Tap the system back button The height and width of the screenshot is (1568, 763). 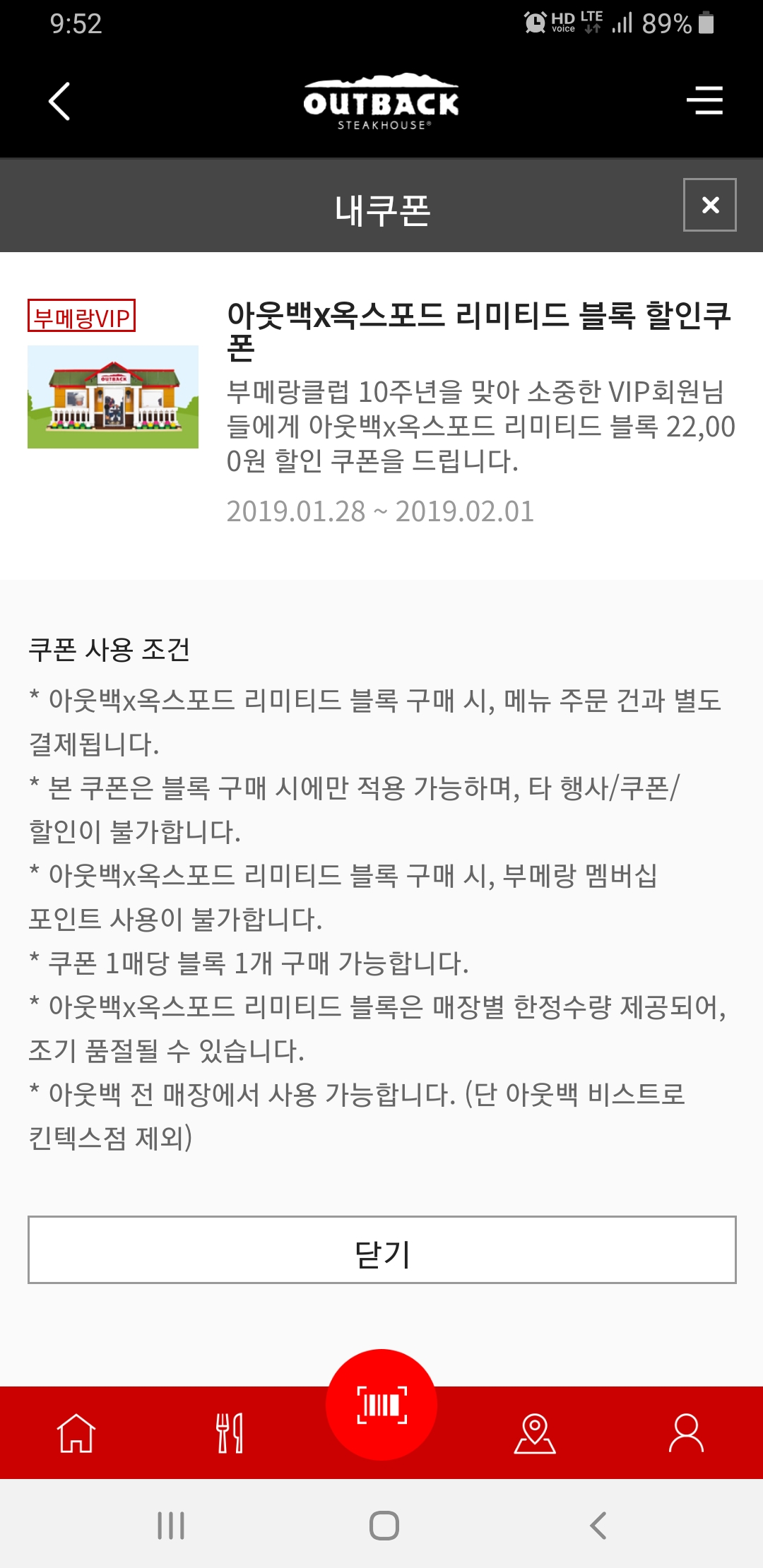(598, 1526)
